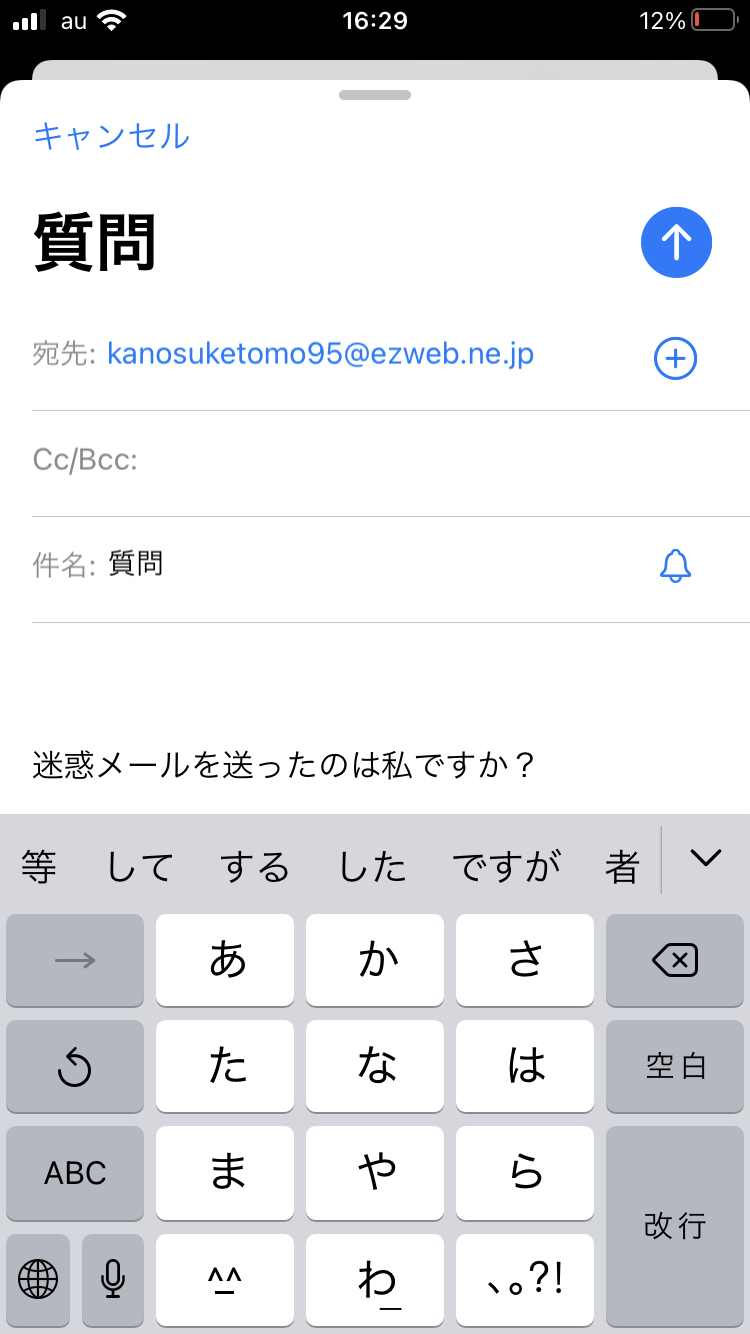Insert a line break with 改行
750x1334 pixels.
tap(675, 1225)
